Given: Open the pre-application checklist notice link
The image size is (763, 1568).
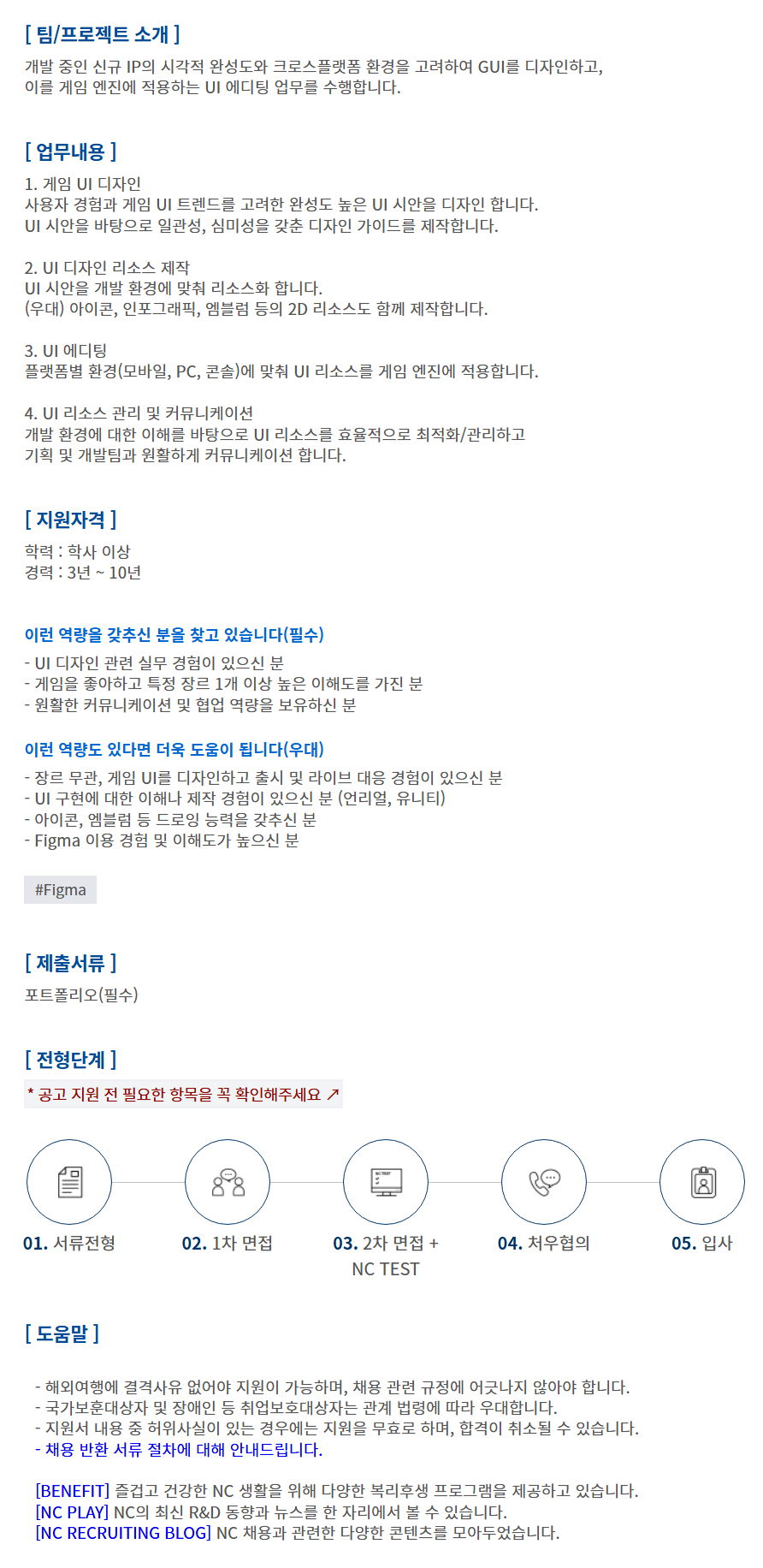Looking at the screenshot, I should (x=183, y=1094).
